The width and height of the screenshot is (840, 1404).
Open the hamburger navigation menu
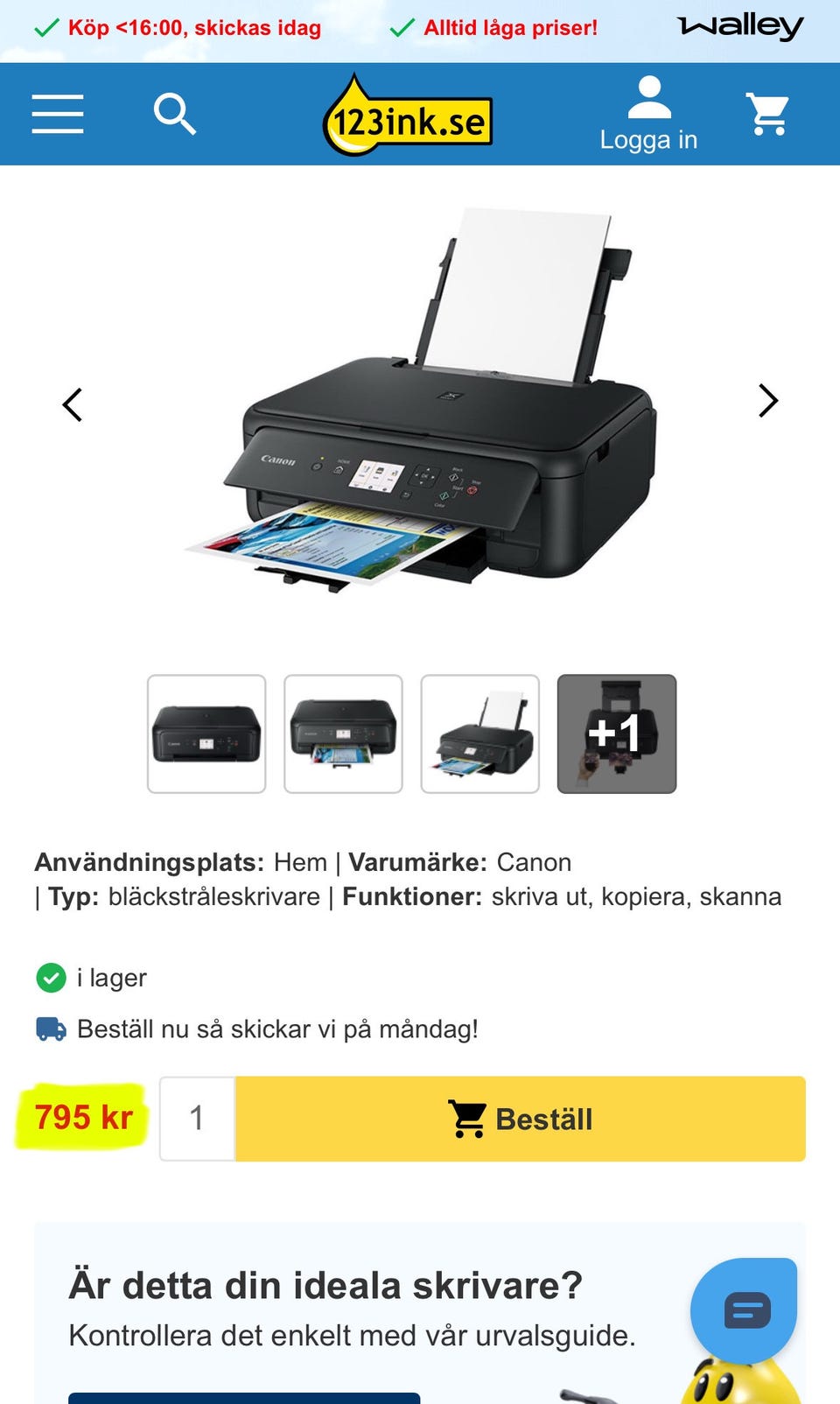[57, 114]
